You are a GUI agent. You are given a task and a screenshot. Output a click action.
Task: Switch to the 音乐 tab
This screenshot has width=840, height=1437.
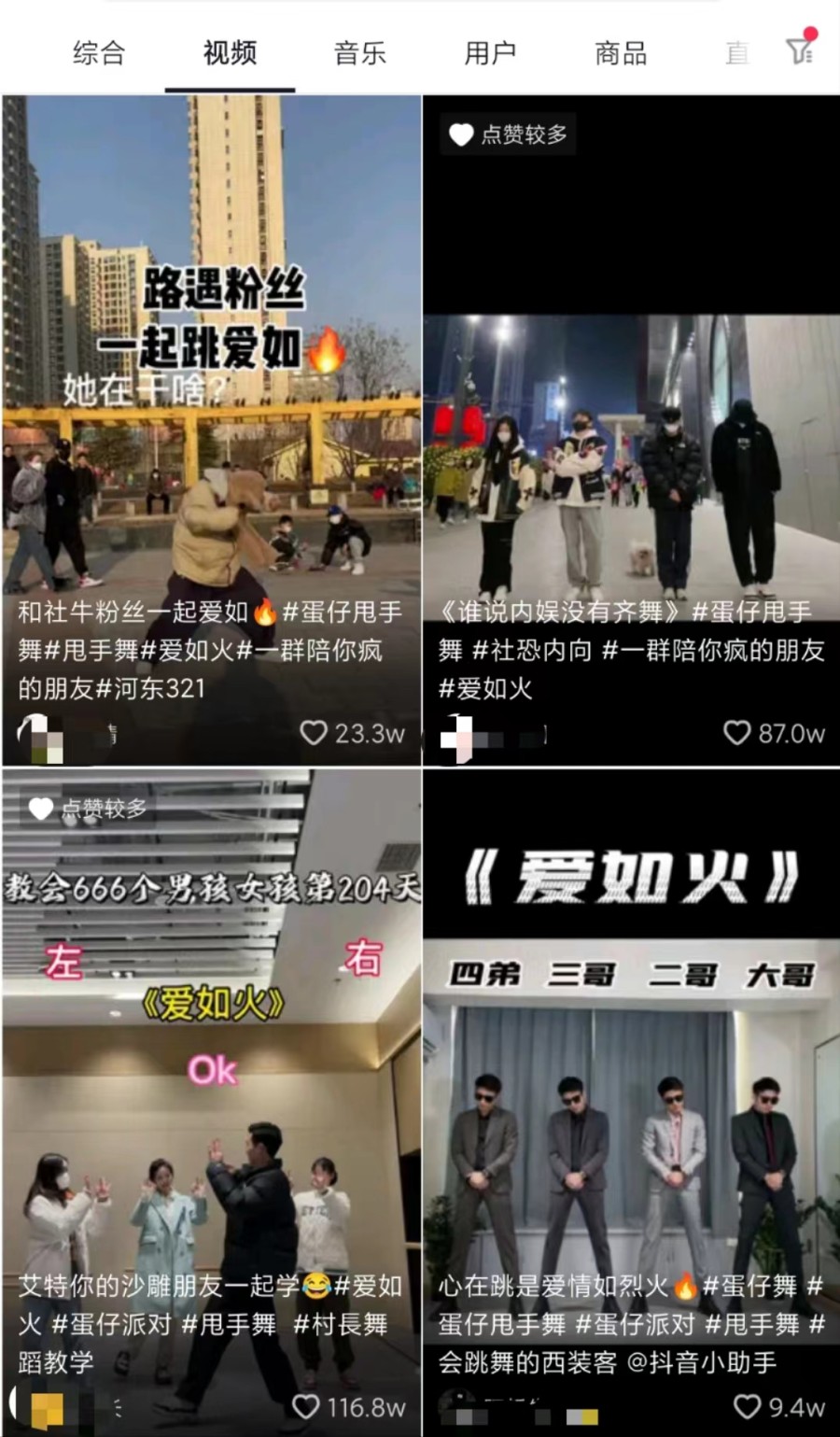coord(360,53)
